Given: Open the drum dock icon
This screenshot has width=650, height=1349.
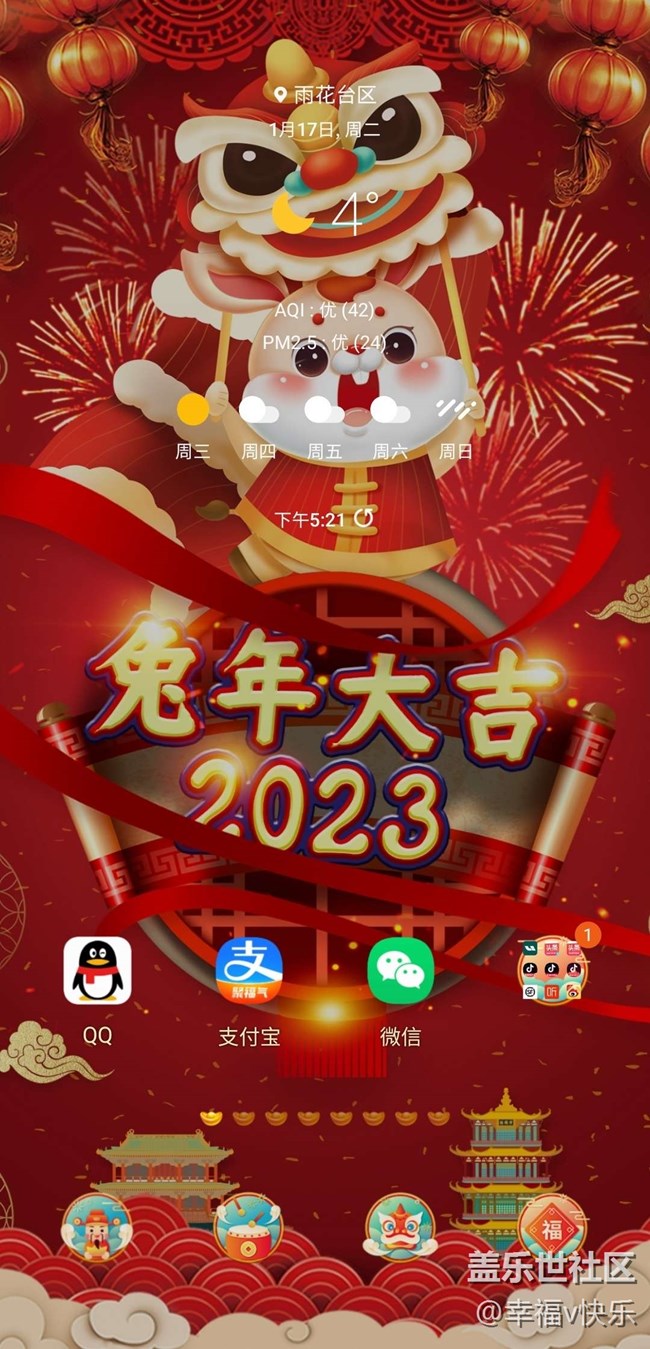Looking at the screenshot, I should coord(248,1228).
